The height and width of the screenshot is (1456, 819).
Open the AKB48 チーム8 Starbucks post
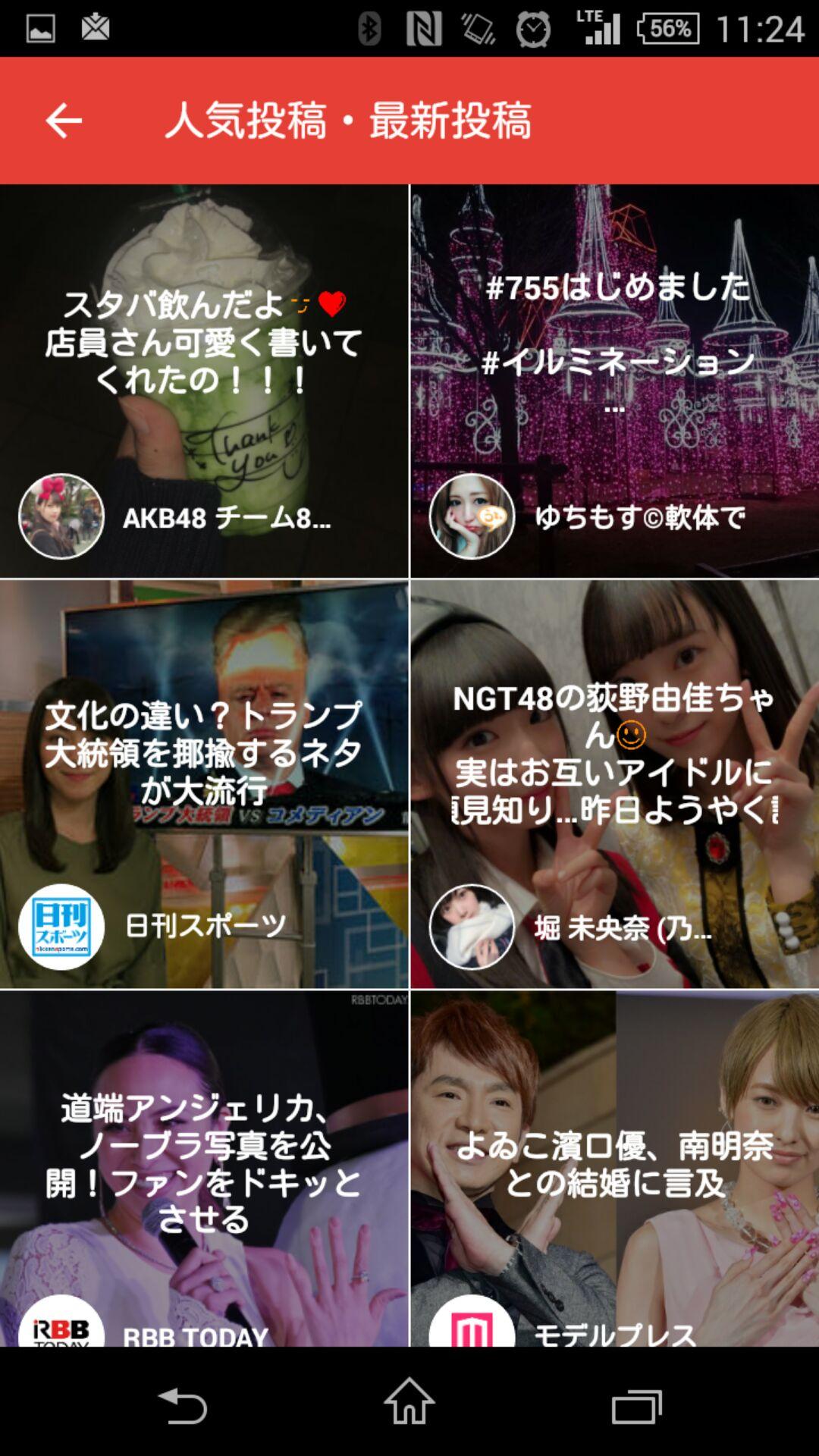point(203,381)
